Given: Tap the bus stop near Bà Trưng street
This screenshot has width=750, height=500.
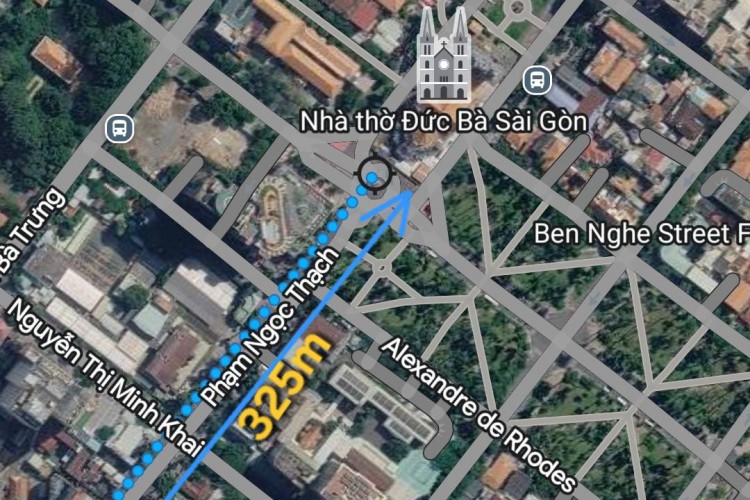Looking at the screenshot, I should pos(118,127).
